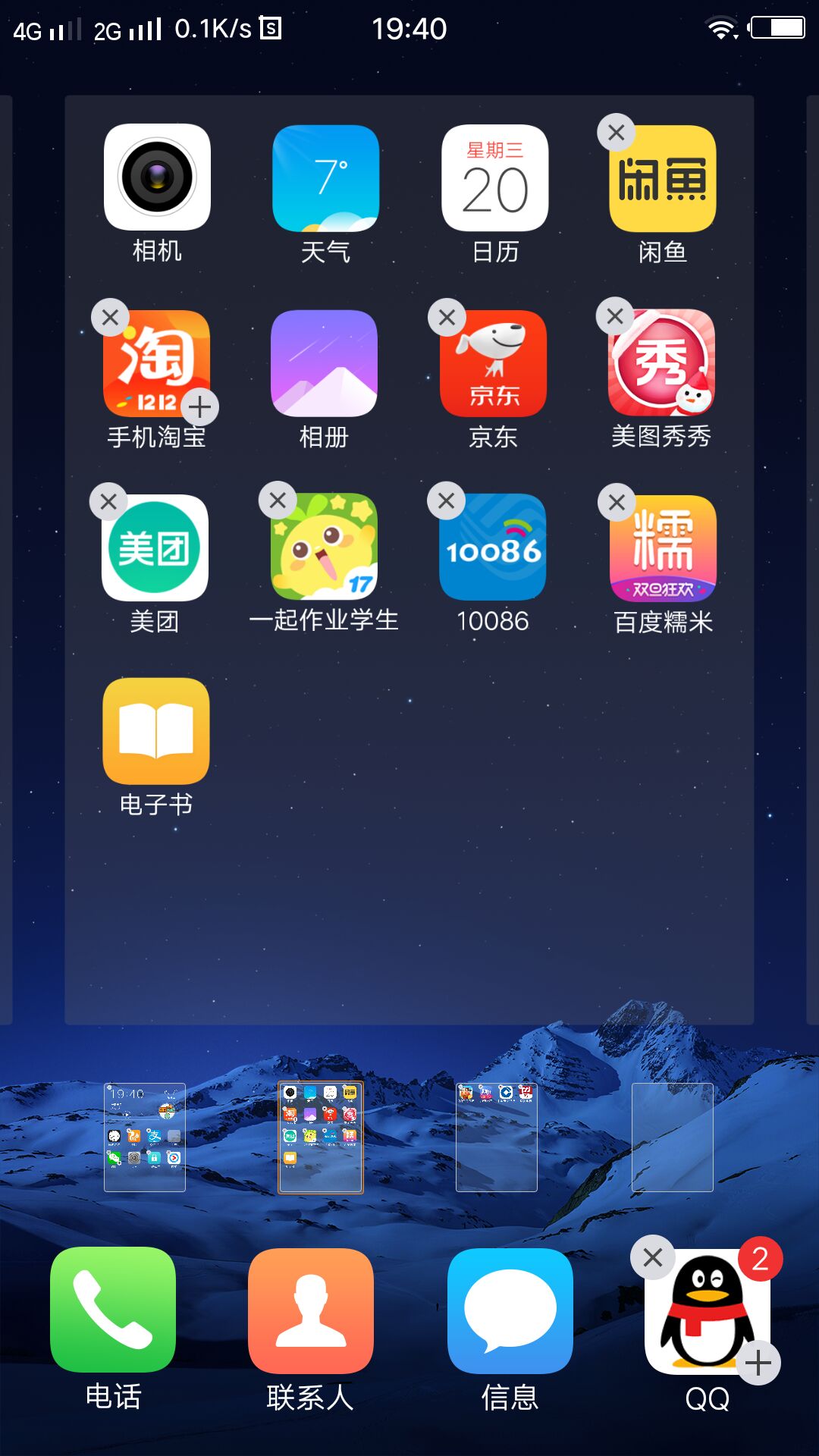Launch the 10086 China Mobile app

[494, 548]
